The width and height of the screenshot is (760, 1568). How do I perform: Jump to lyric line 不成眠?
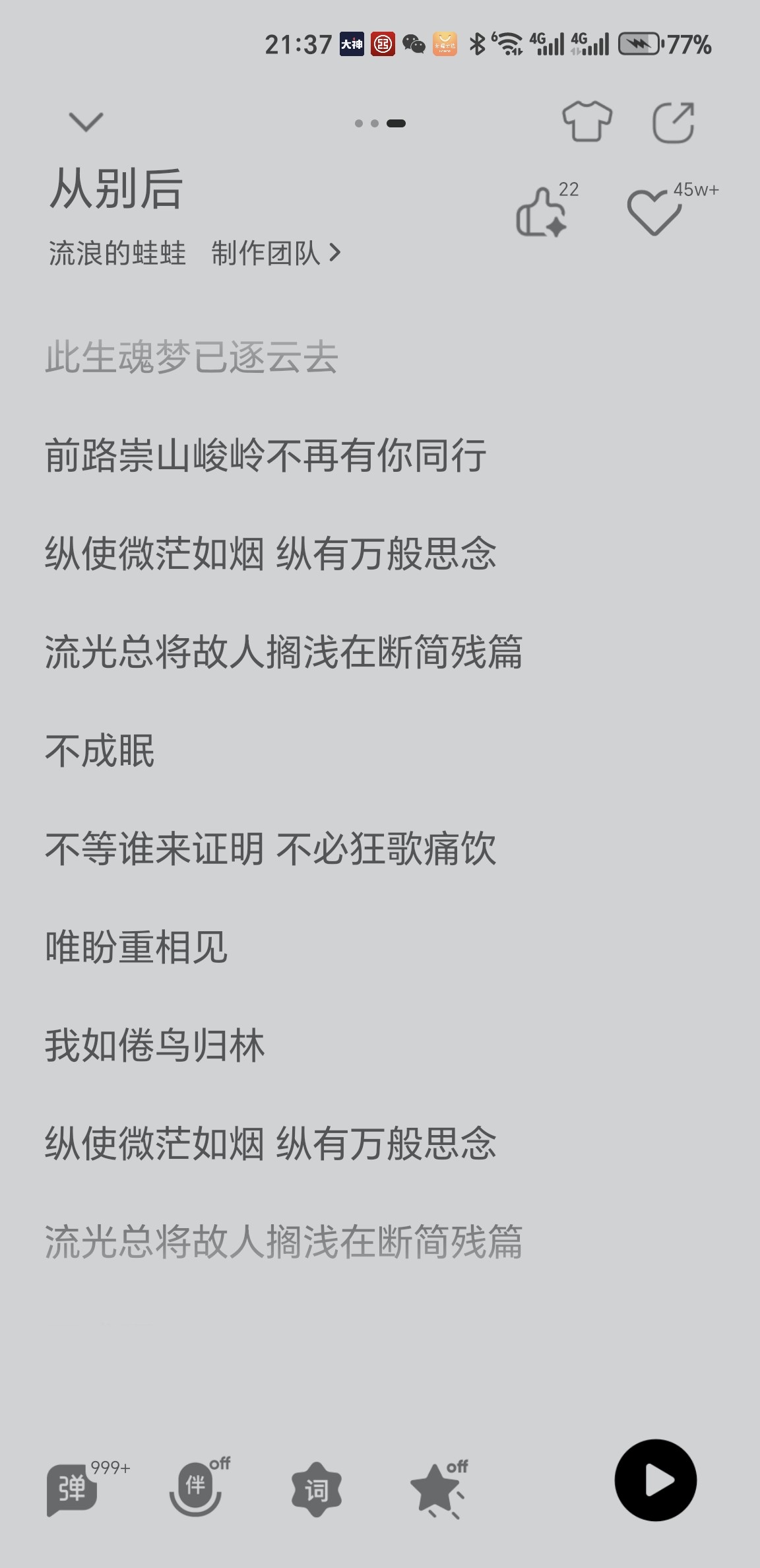pos(100,751)
